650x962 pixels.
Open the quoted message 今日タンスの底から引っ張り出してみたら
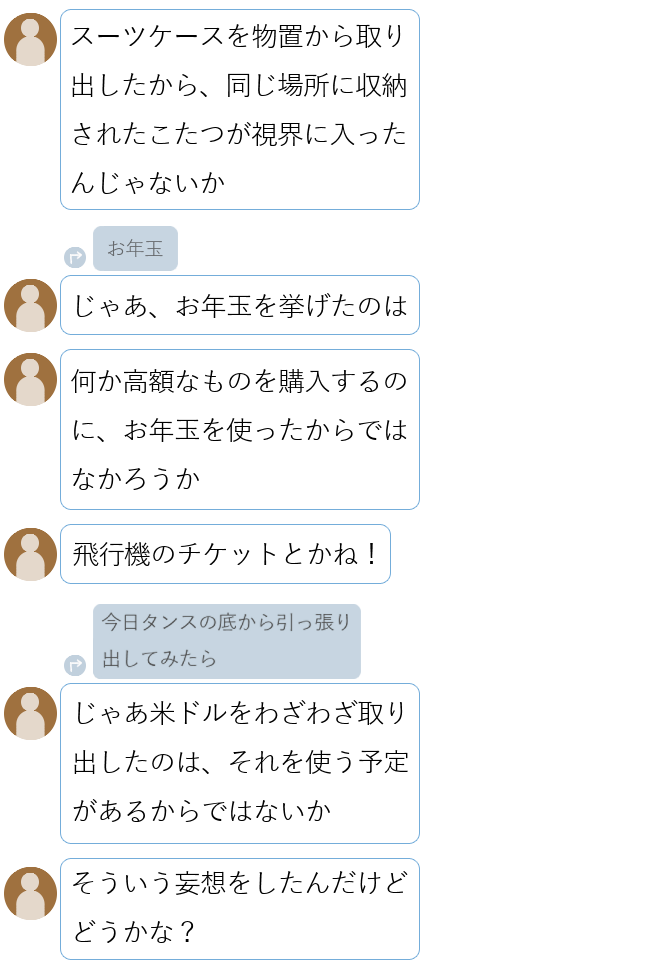click(226, 641)
